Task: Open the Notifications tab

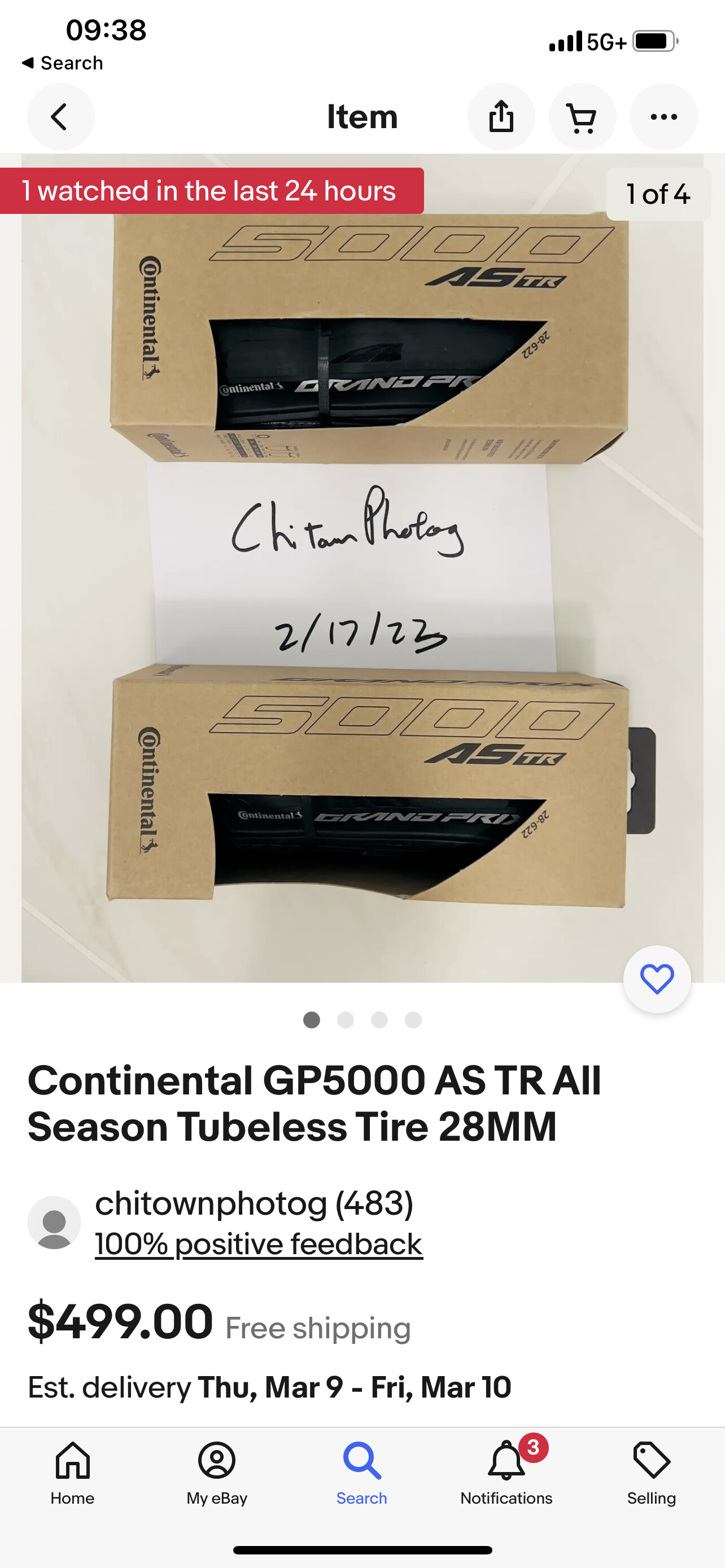Action: [x=506, y=1473]
